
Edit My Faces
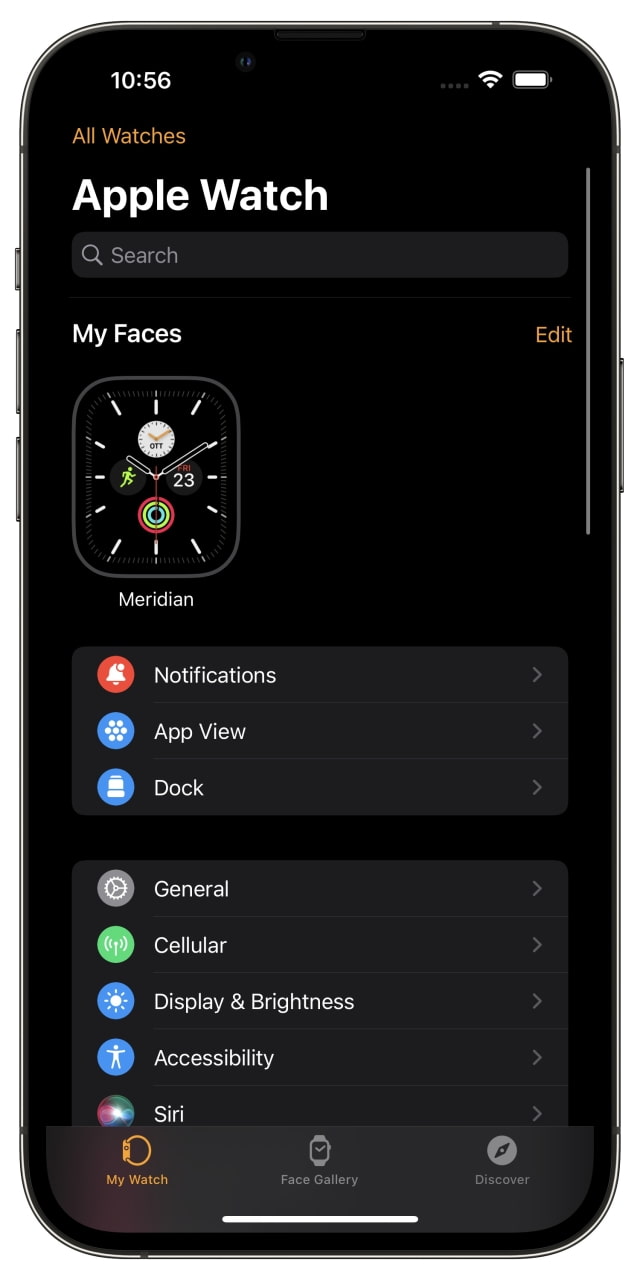pyautogui.click(x=553, y=335)
